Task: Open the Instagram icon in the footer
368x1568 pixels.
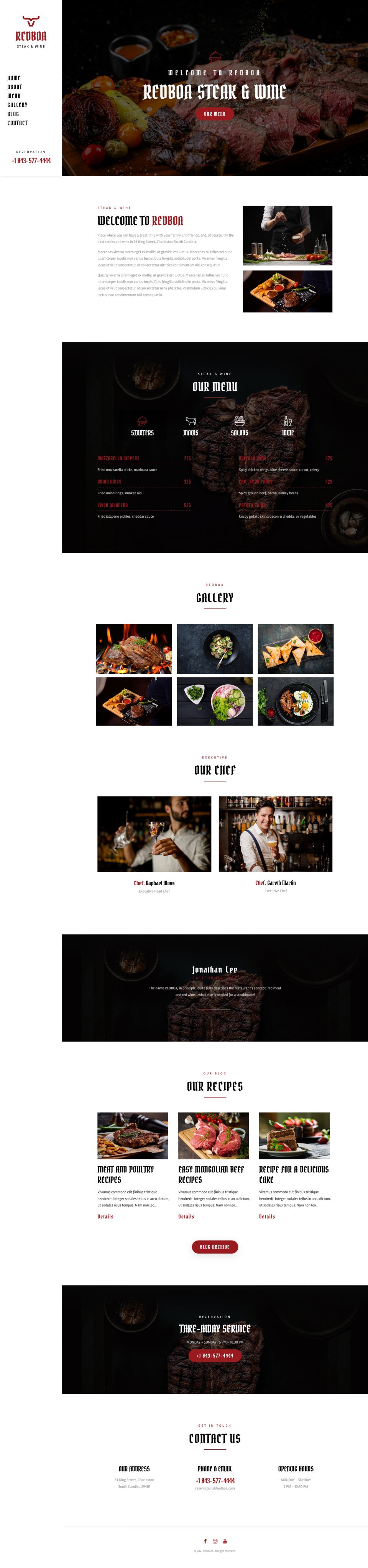Action: point(215,1541)
